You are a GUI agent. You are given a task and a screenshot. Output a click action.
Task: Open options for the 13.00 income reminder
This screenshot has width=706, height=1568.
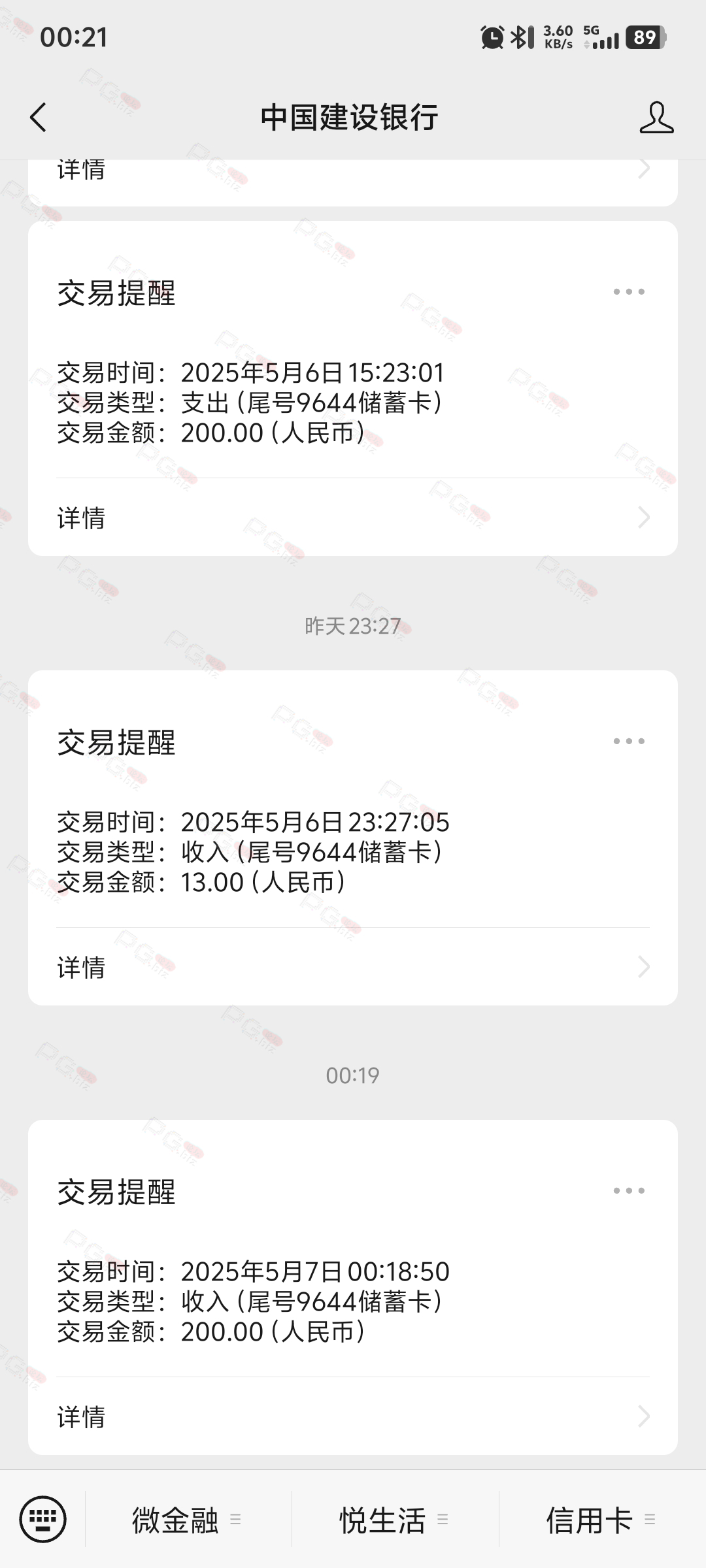[629, 742]
